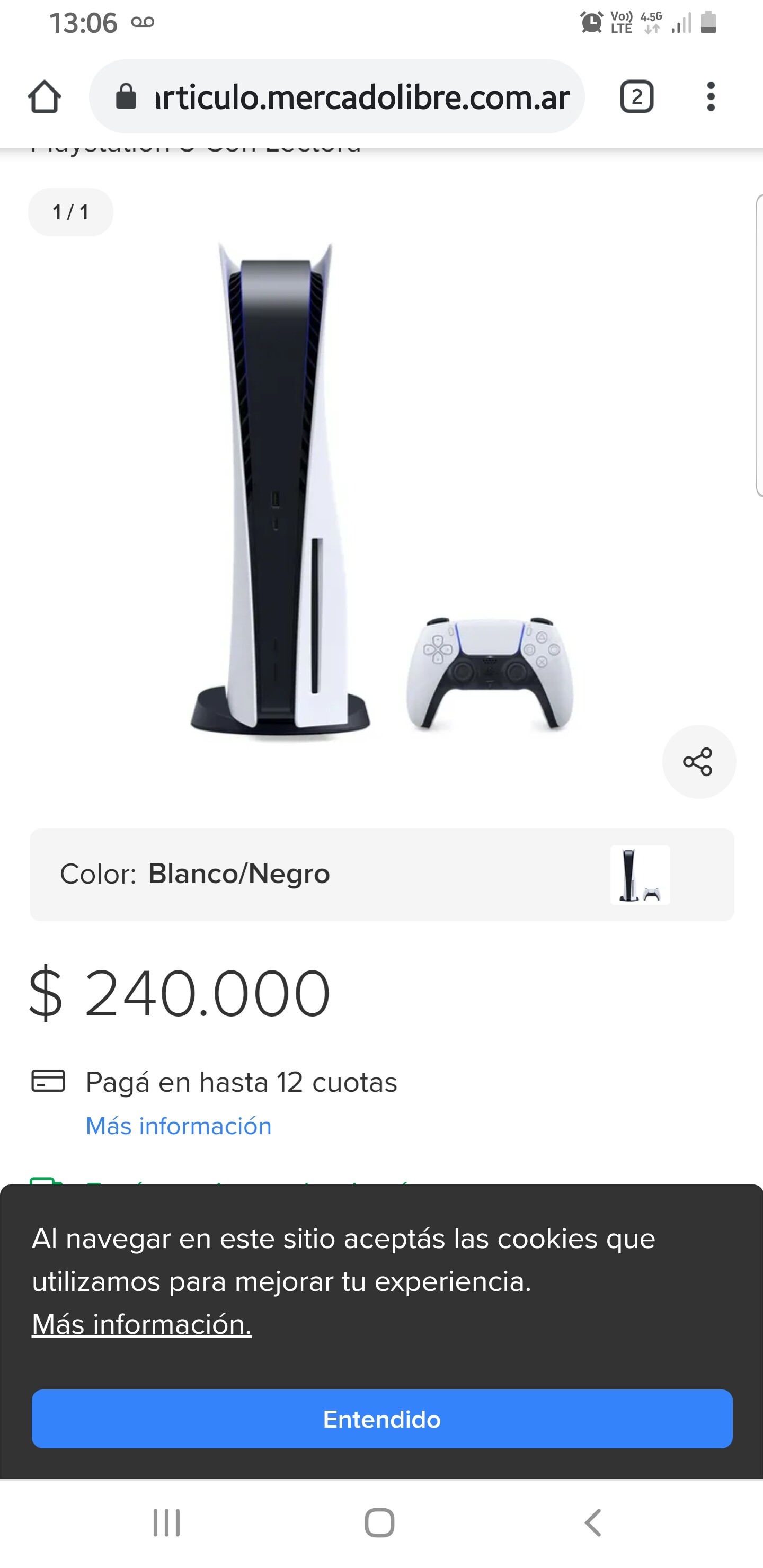This screenshot has width=763, height=1568.
Task: Go back using the system back button
Action: [x=593, y=1523]
